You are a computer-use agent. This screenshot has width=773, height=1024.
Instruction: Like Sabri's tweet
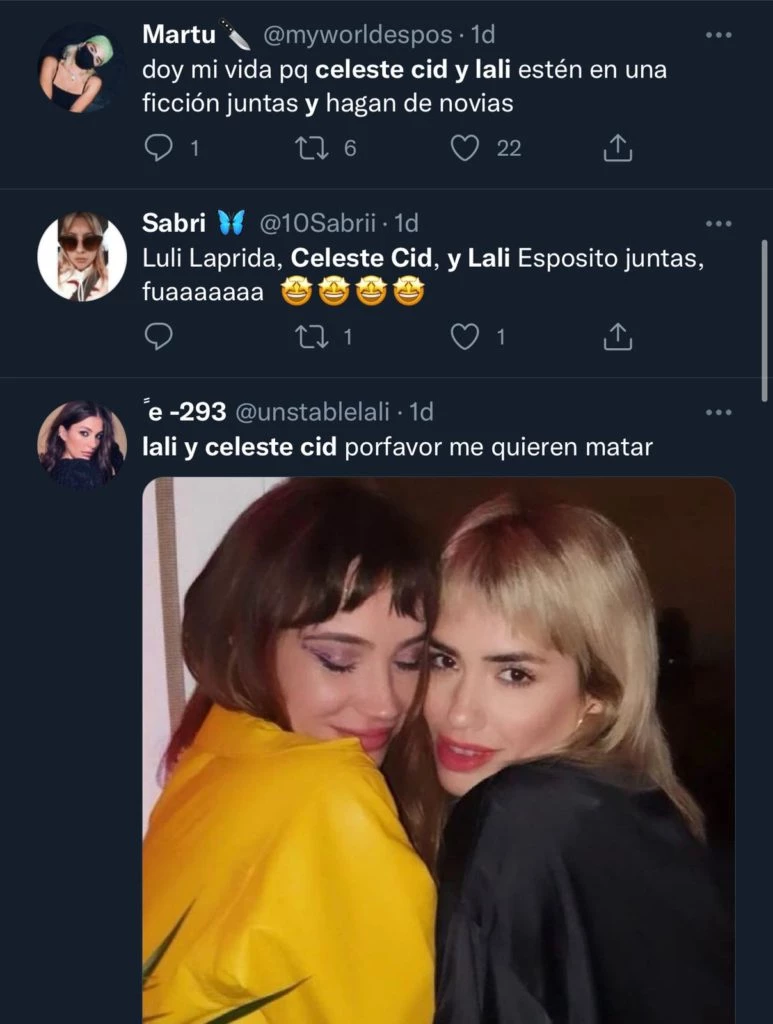click(x=465, y=338)
